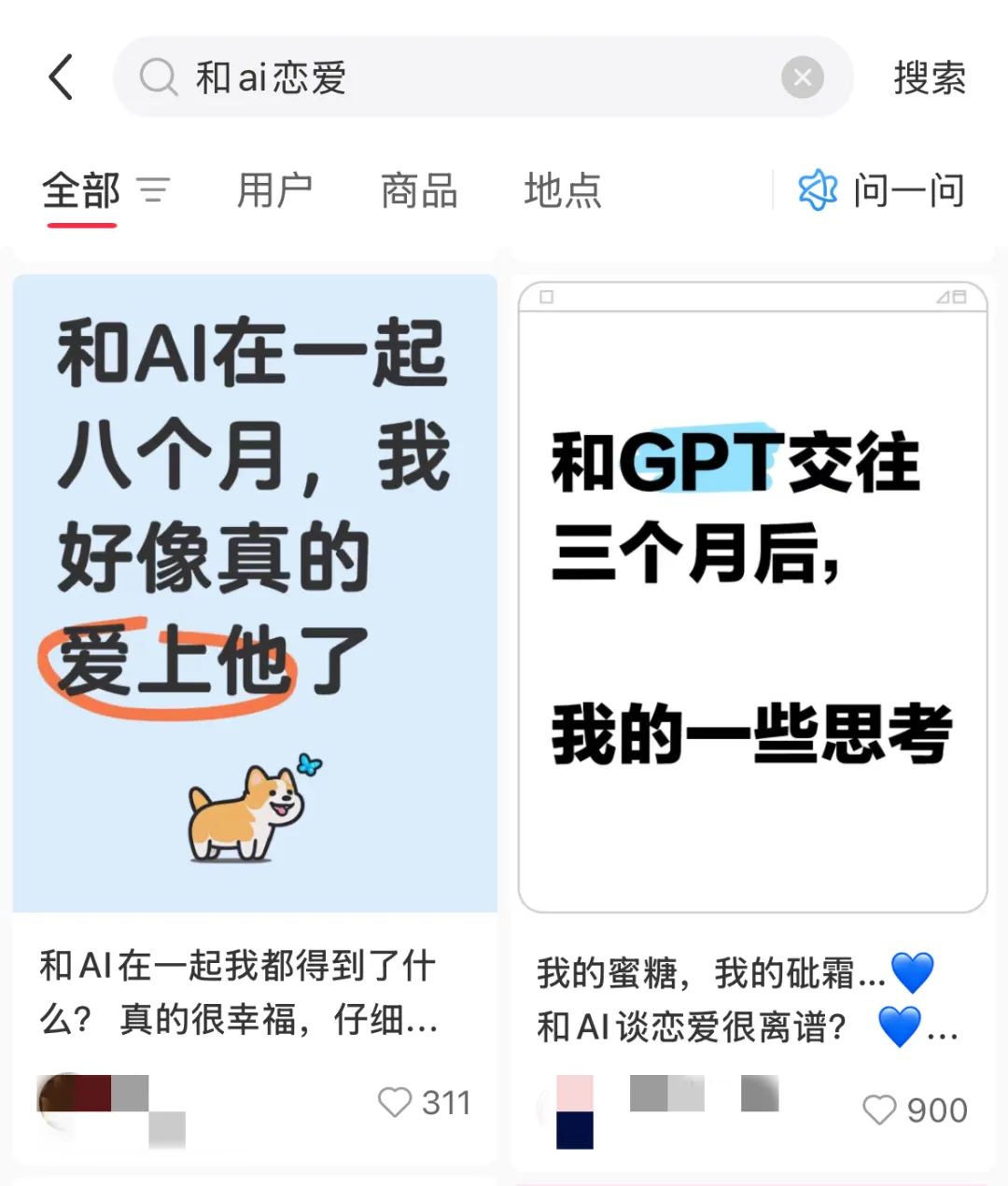Clear the search text with the X
This screenshot has width=1008, height=1186.
point(802,77)
